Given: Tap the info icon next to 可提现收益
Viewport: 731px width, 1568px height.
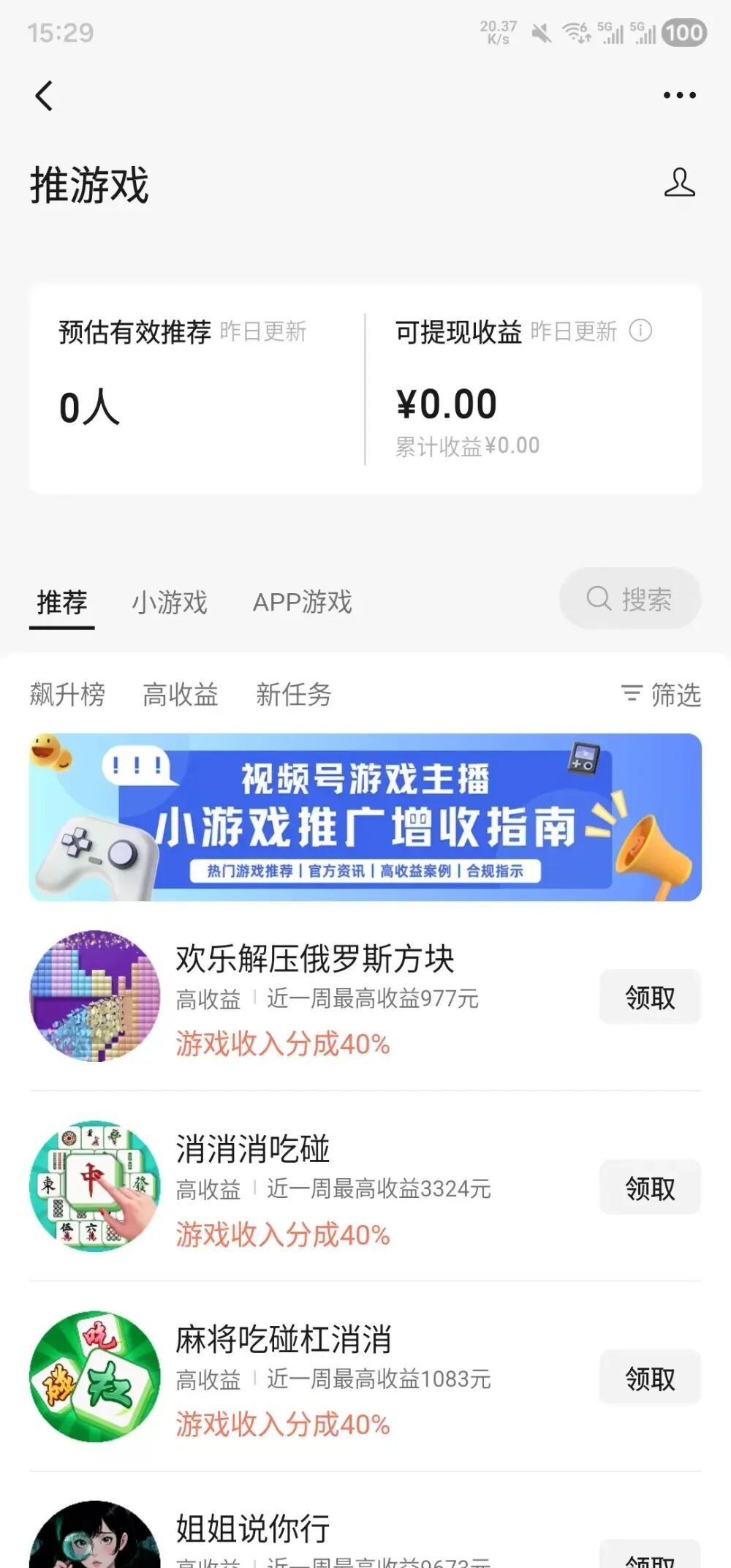Looking at the screenshot, I should tap(642, 331).
